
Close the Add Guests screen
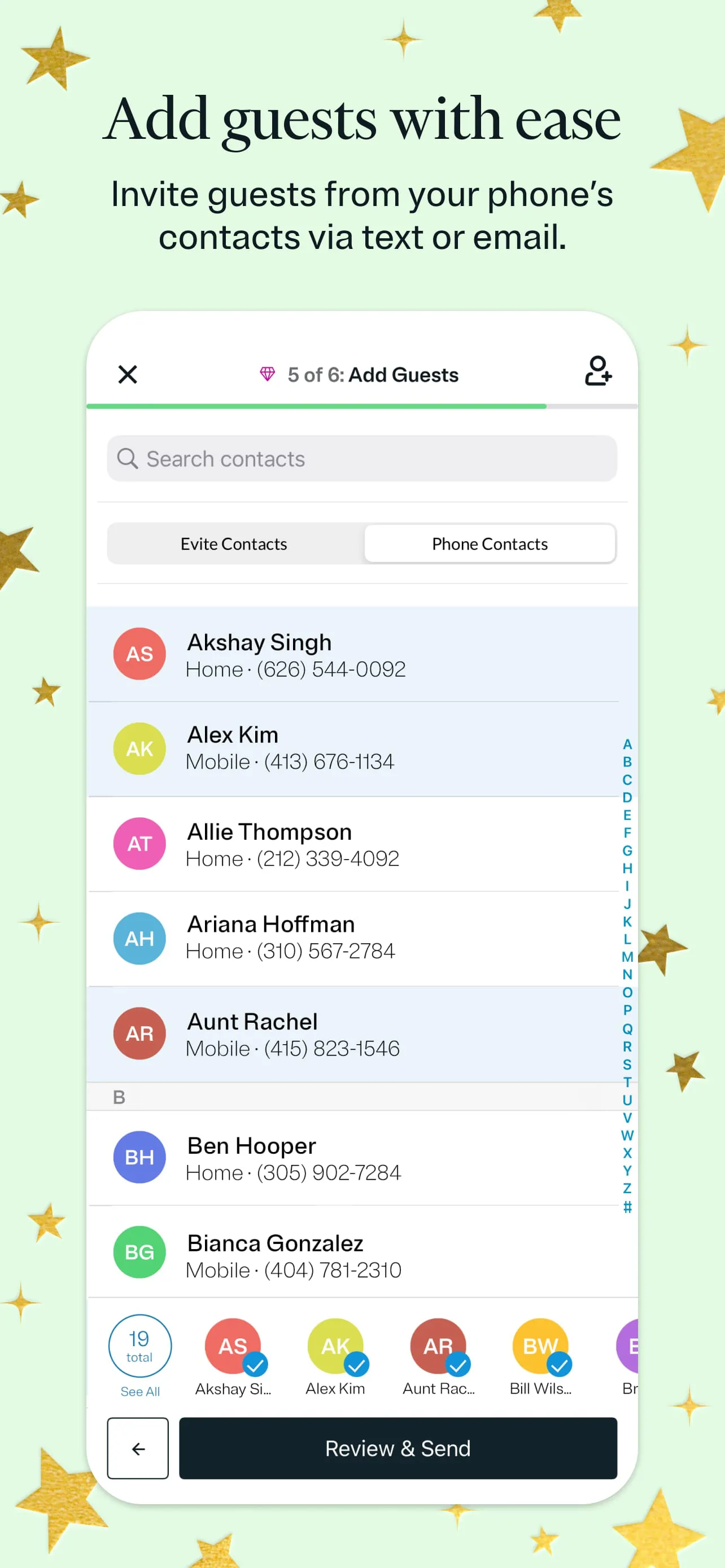pyautogui.click(x=128, y=375)
